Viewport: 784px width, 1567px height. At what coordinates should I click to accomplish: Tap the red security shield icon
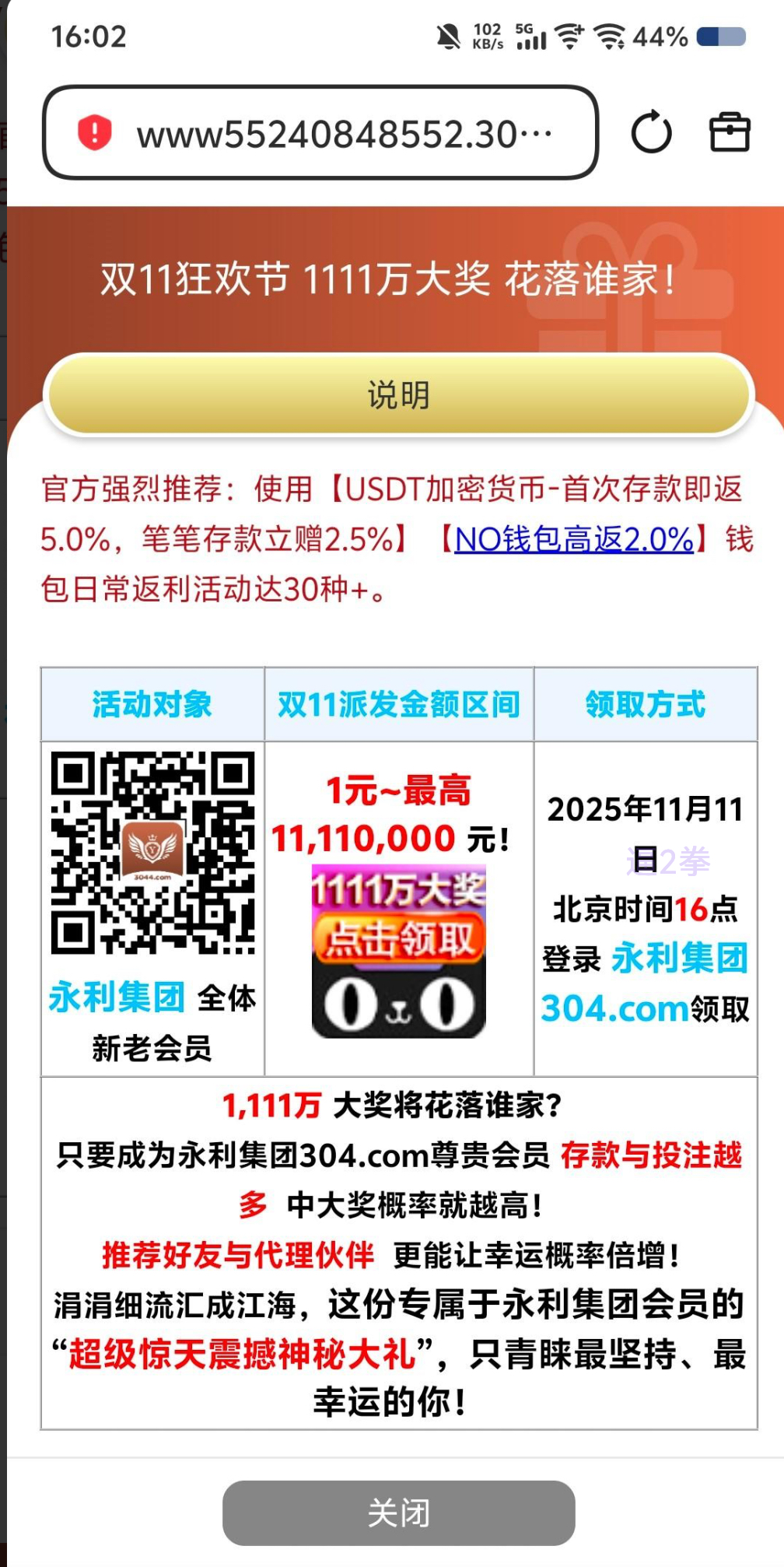95,132
